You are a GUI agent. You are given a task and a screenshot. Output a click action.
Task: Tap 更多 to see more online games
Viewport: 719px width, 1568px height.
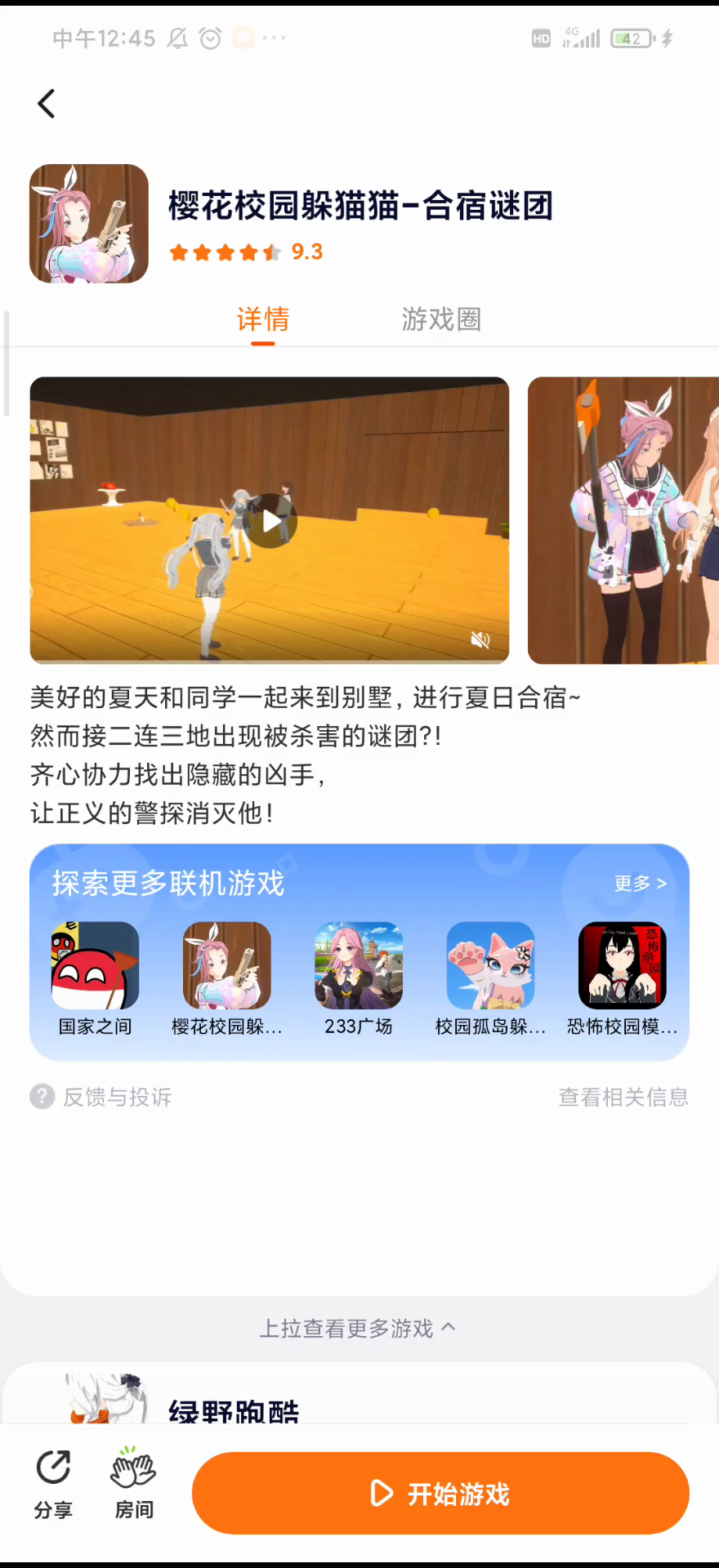click(x=640, y=883)
